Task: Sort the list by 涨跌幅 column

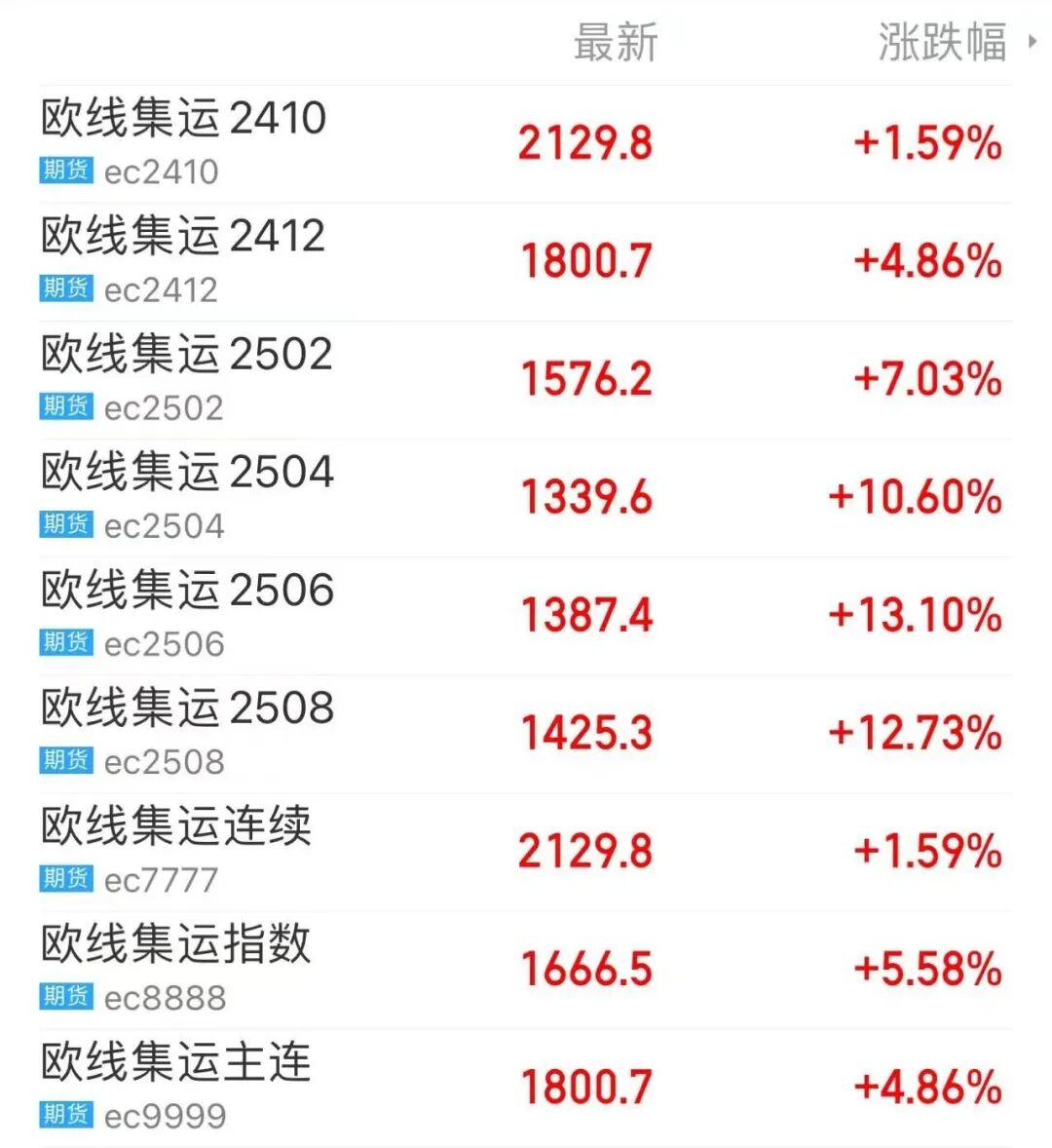Action: click(x=945, y=43)
